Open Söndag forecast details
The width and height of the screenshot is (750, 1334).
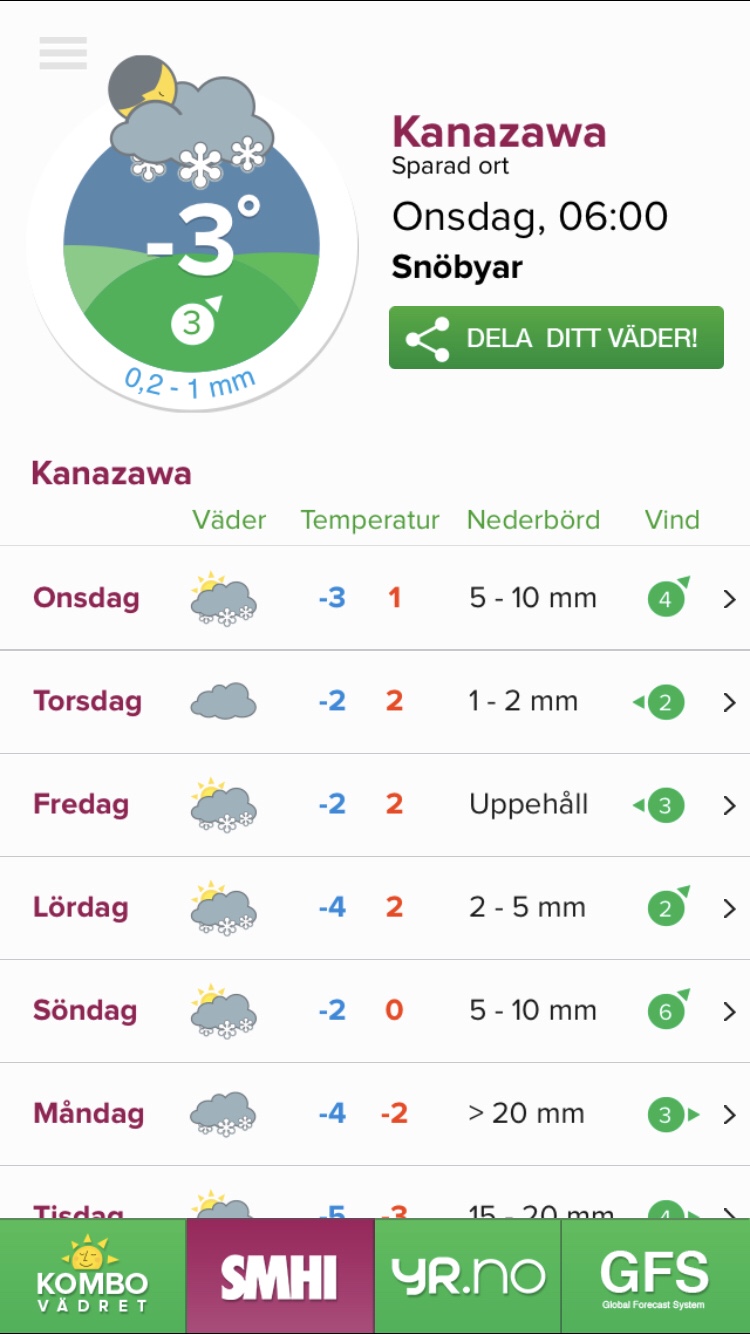click(375, 1011)
